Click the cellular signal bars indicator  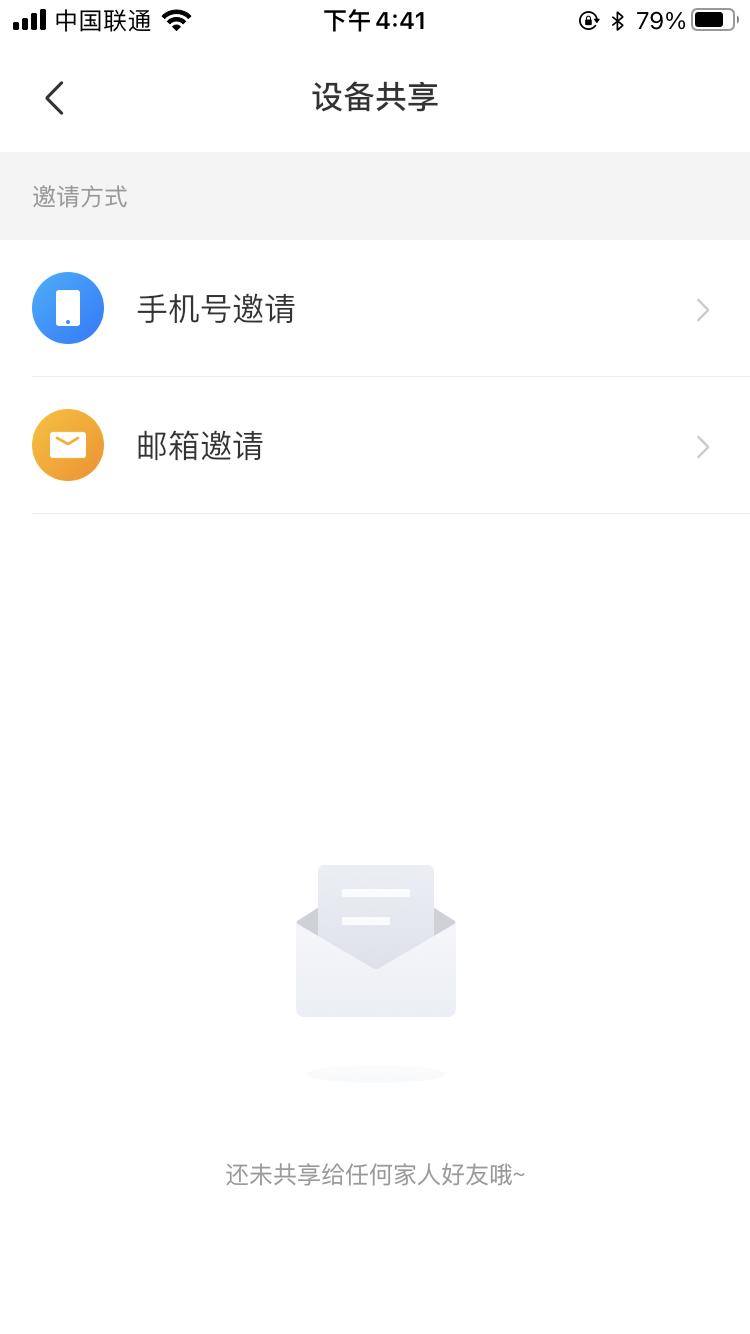point(27,18)
